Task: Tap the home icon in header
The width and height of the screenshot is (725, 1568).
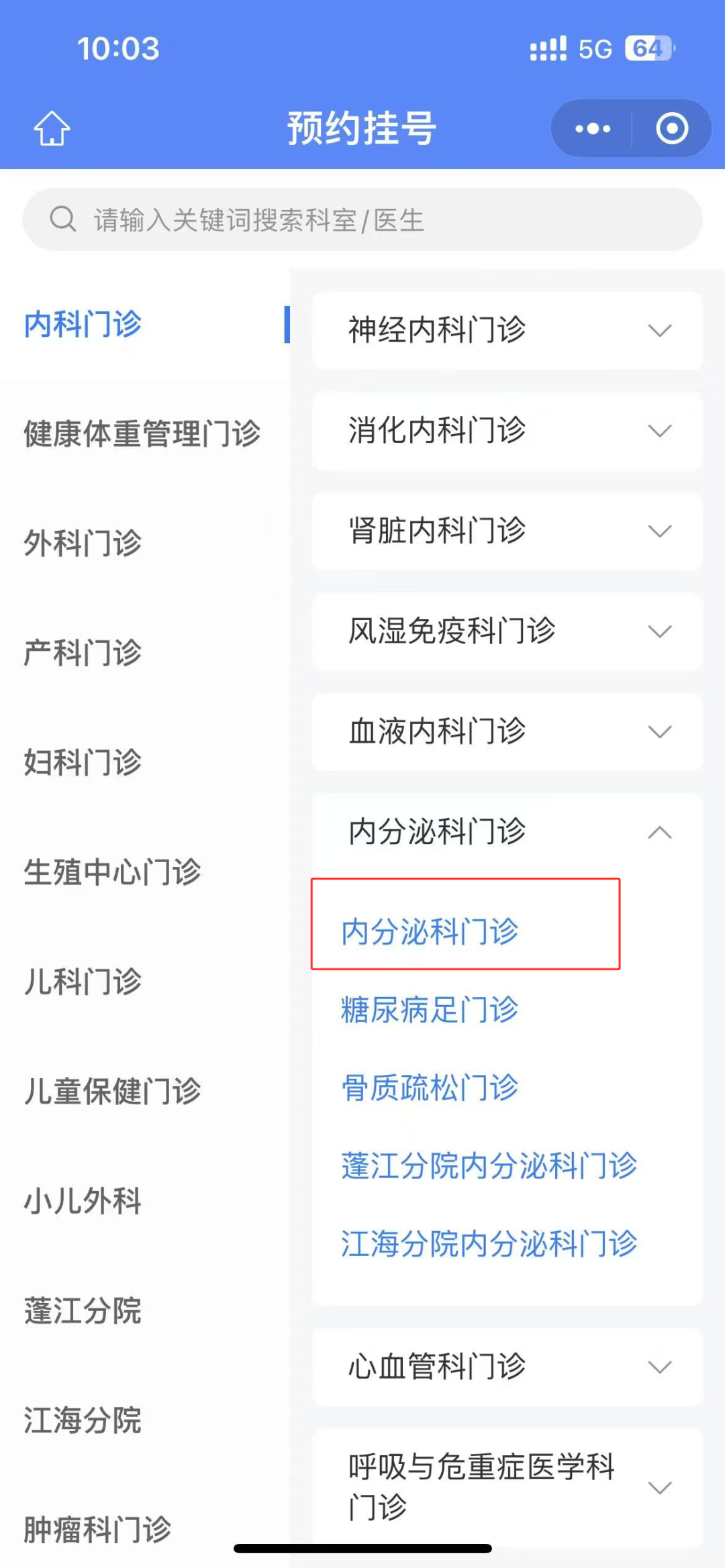Action: 52,128
